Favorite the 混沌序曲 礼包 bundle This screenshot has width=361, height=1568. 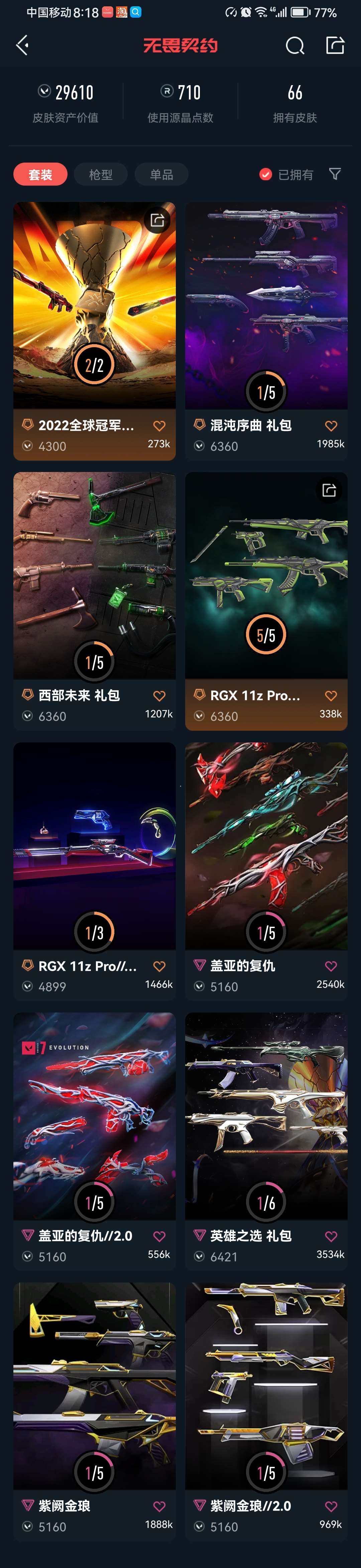[x=331, y=426]
